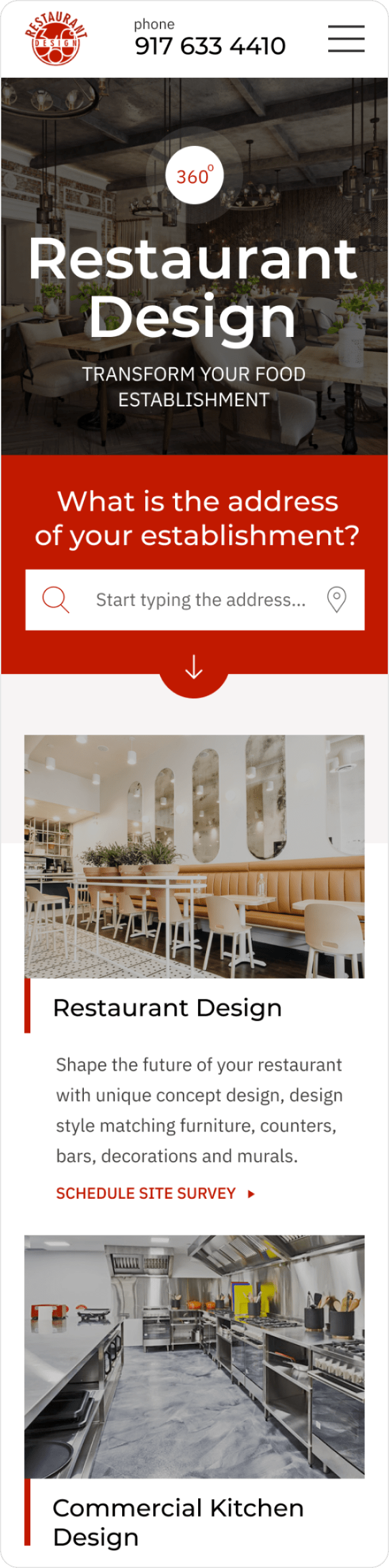Go to homepage via Restaurant Design logo

point(55,39)
